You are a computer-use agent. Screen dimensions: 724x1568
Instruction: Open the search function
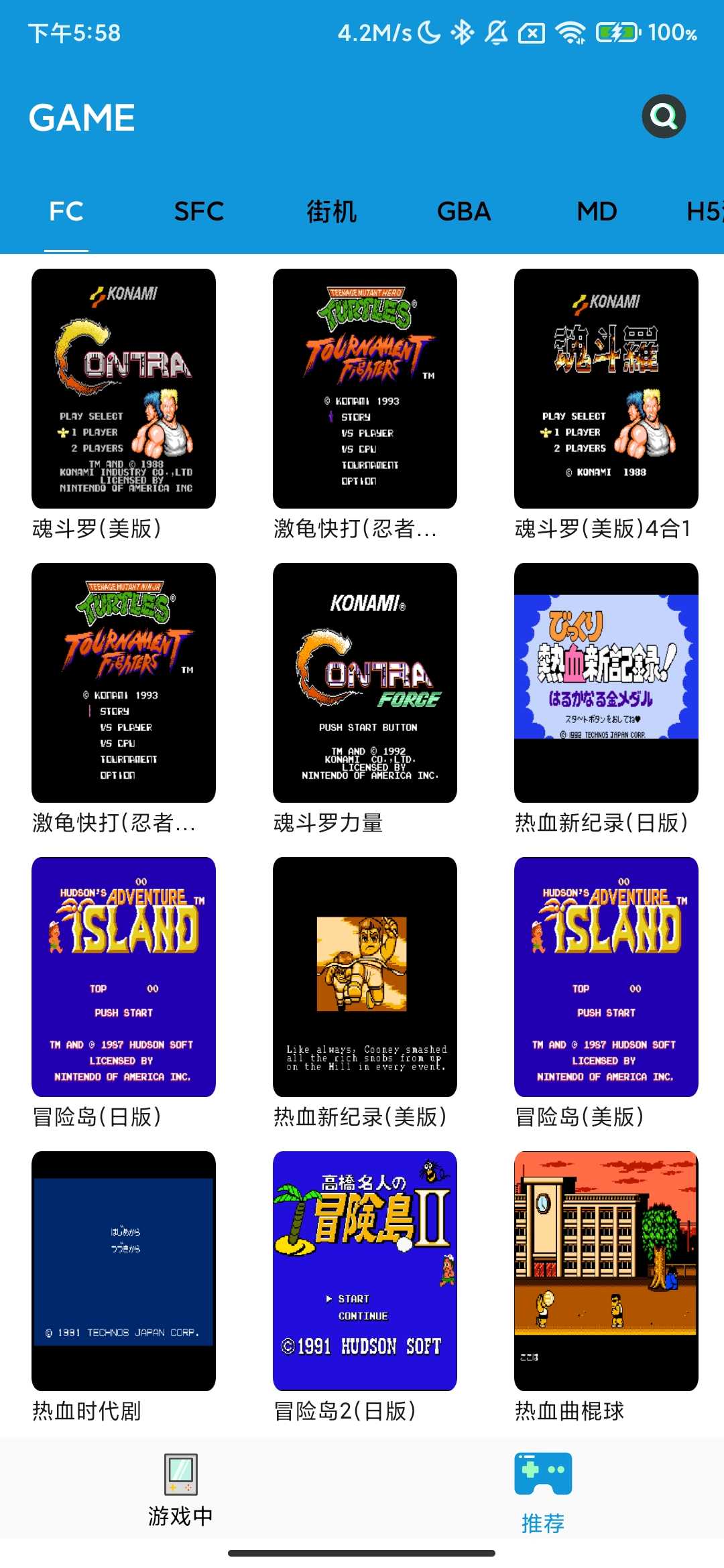point(662,115)
